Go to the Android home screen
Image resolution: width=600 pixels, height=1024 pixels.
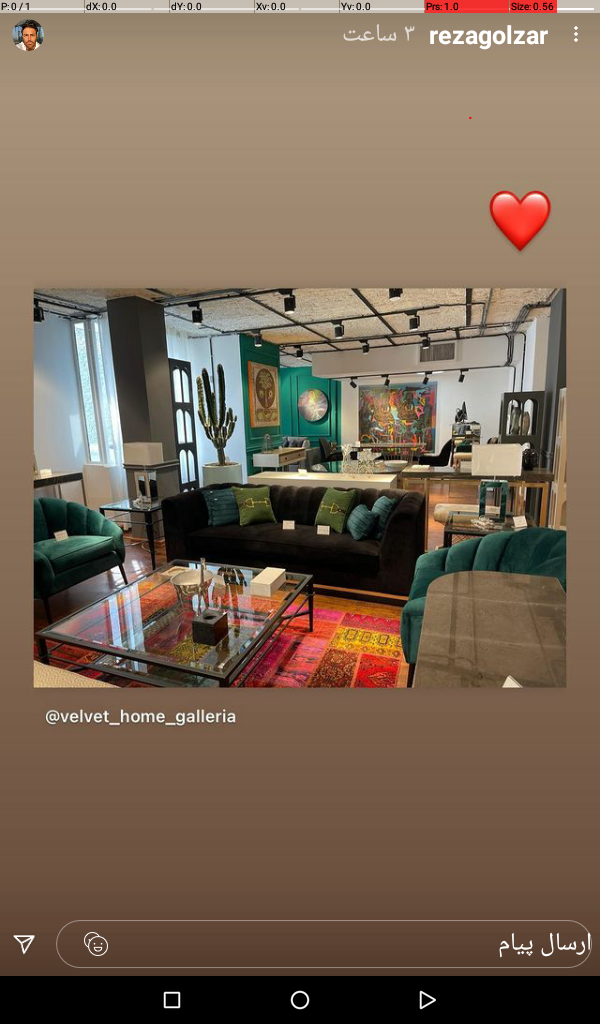coord(300,1000)
